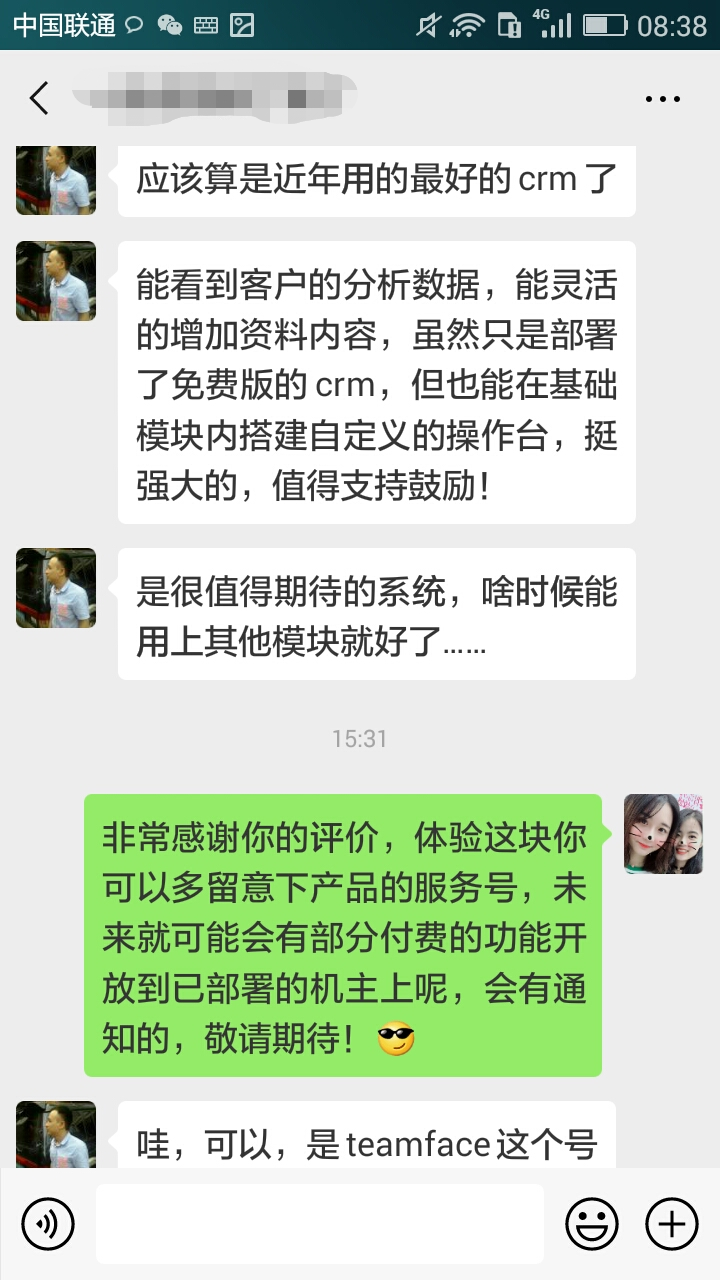This screenshot has height=1280, width=720.
Task: Switch to voice message input
Action: 48,1223
